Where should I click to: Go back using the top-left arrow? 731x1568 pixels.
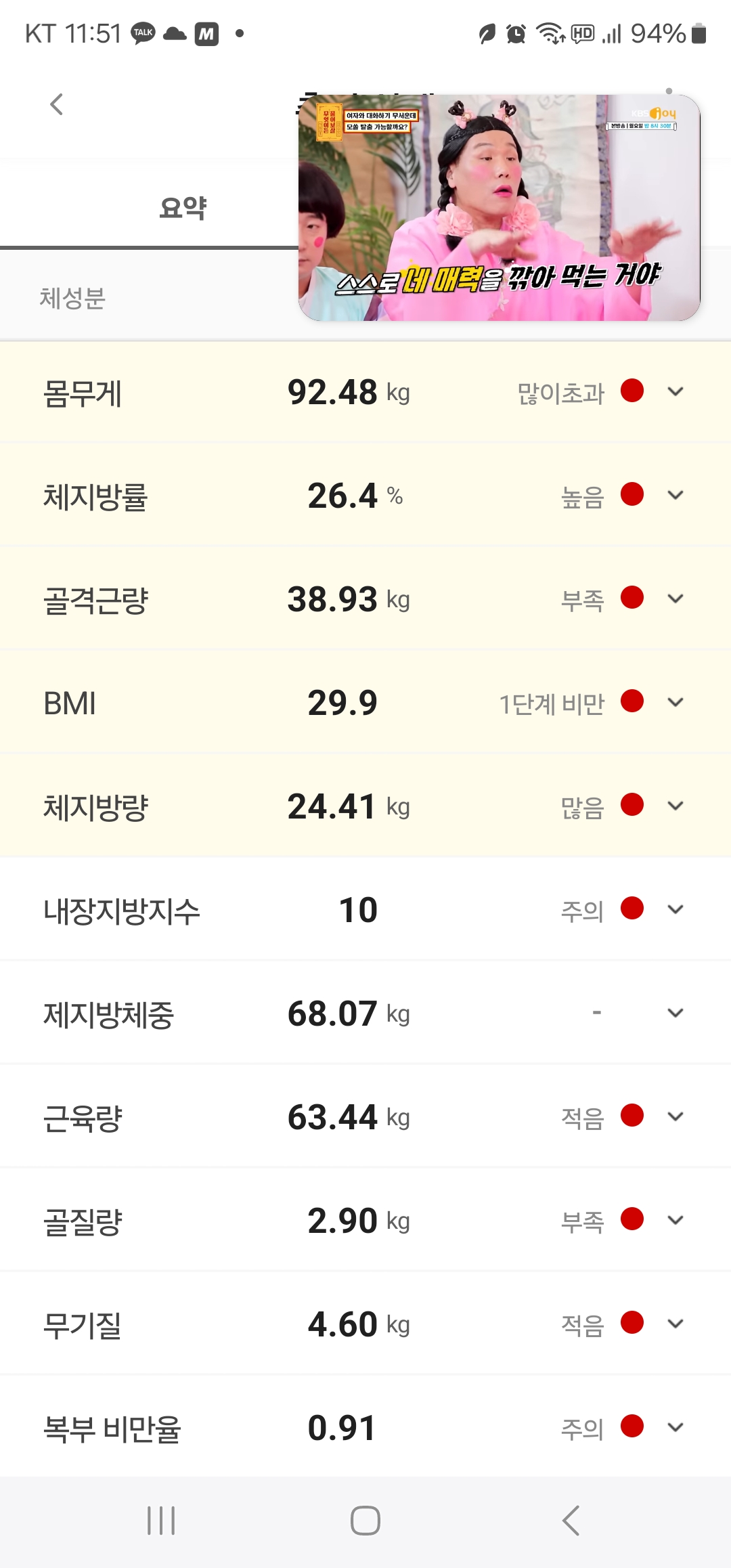click(57, 104)
